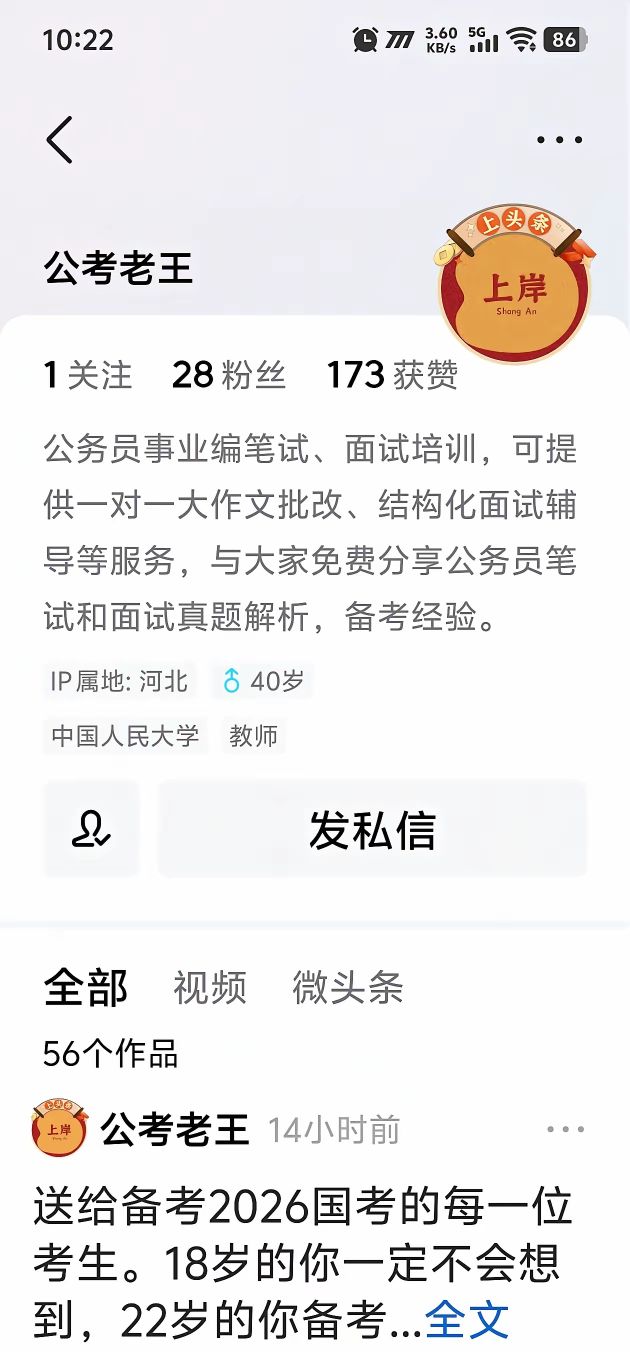
Task: Tap the 中国人民大学 tag
Action: click(x=126, y=737)
